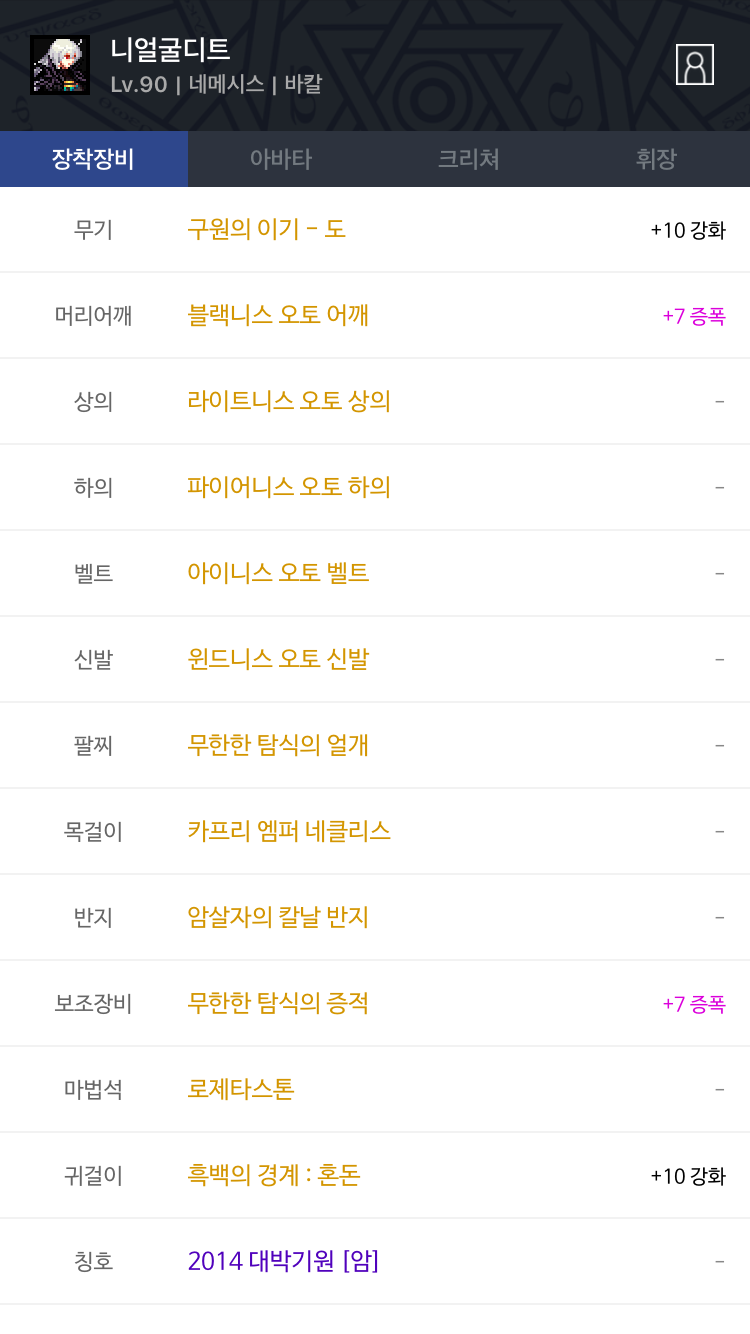
Task: Open 라이트니스 오토 상의 item
Action: click(375, 401)
